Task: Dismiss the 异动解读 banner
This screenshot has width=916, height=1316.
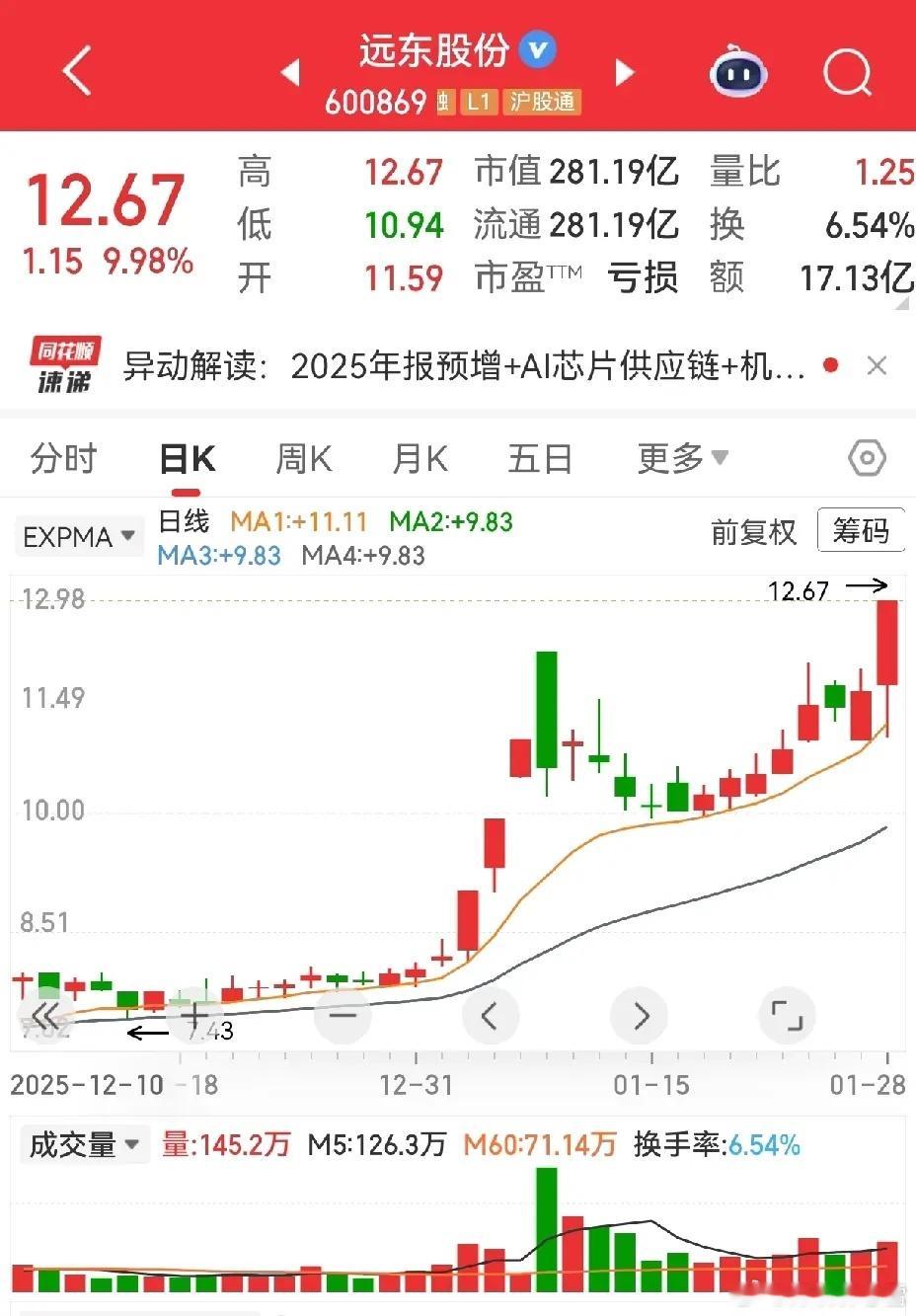Action: coord(876,366)
